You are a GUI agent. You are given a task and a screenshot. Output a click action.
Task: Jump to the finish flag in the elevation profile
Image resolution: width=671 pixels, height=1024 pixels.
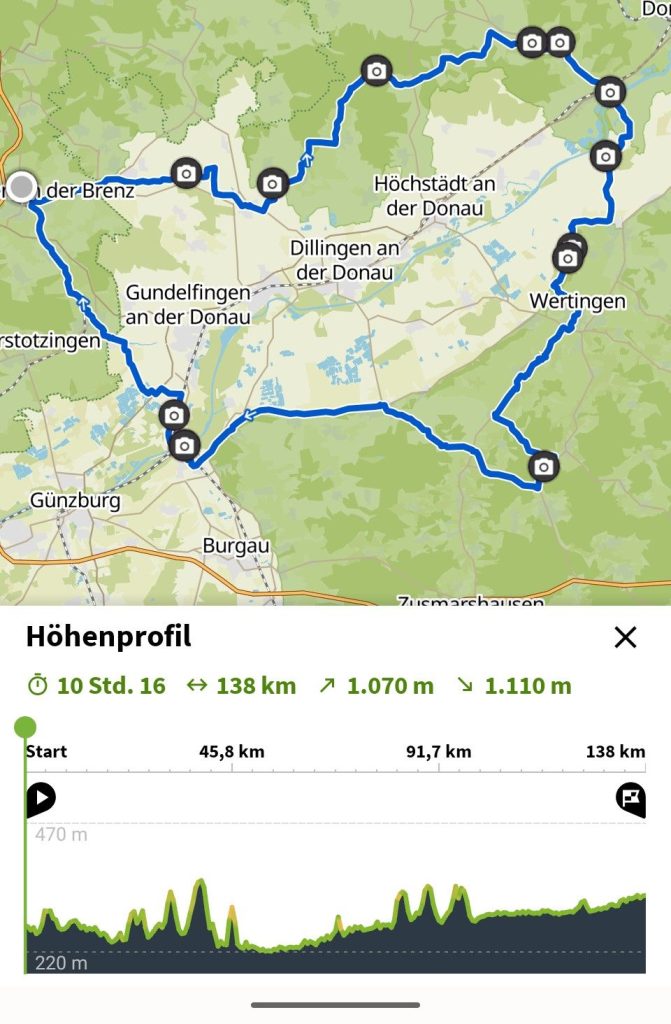pyautogui.click(x=631, y=798)
